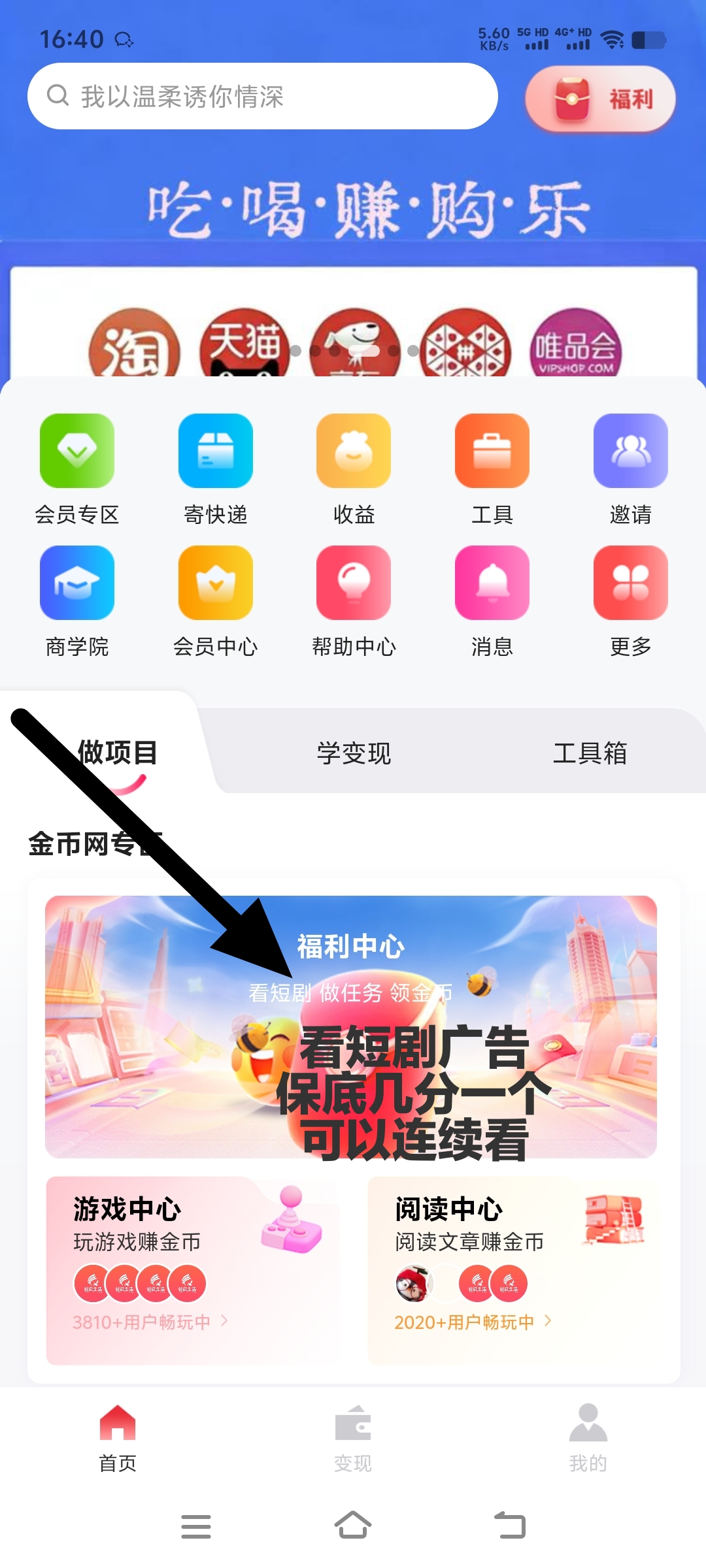
Task: Switch to the 学变现 tab
Action: [354, 753]
